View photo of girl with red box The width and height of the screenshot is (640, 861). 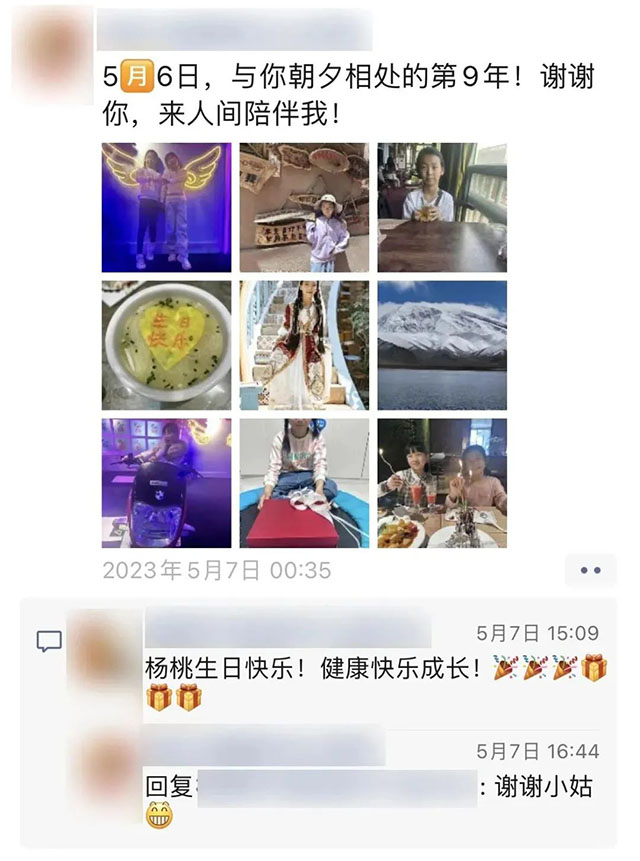coord(304,483)
